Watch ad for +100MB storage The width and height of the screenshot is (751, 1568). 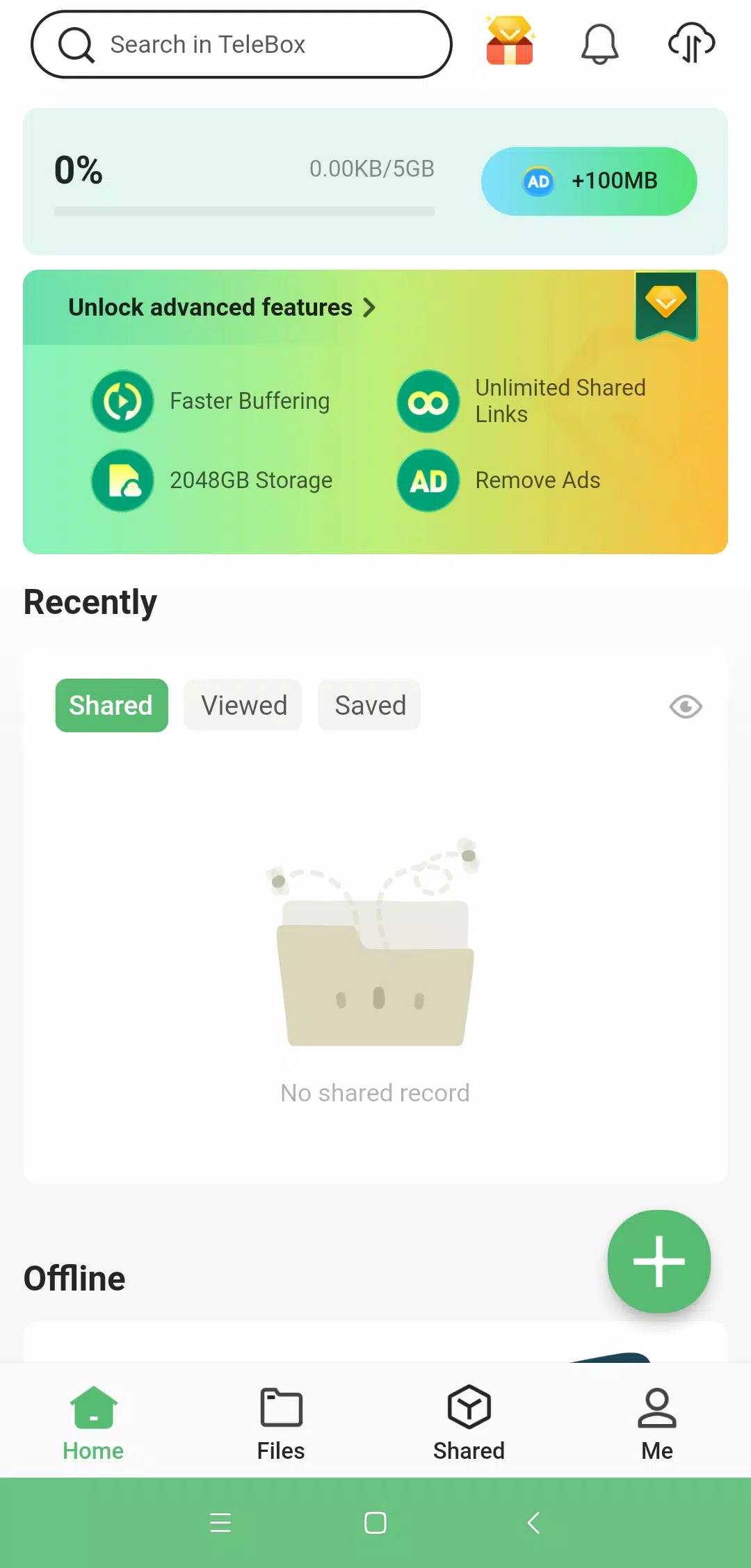click(589, 181)
